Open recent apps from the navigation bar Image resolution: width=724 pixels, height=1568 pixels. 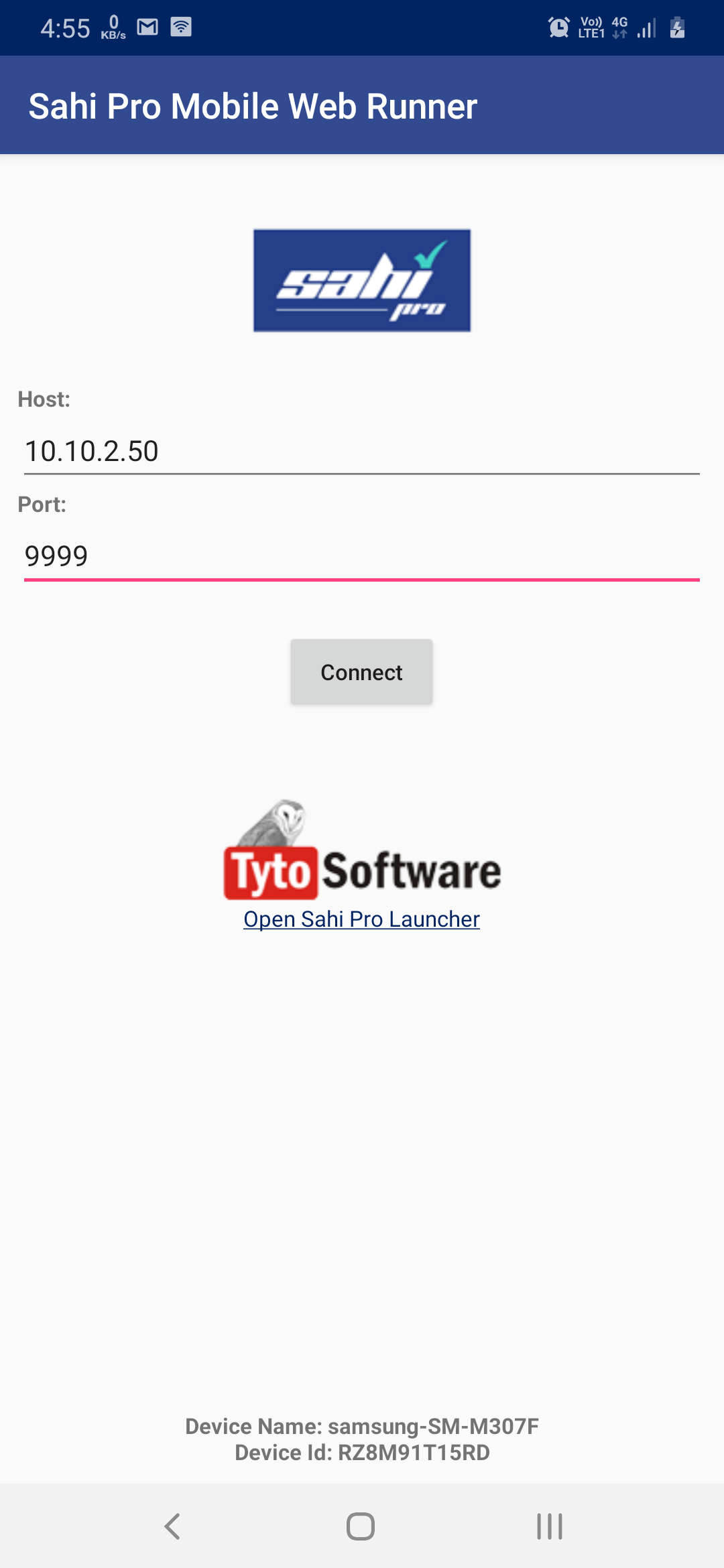point(549,1526)
